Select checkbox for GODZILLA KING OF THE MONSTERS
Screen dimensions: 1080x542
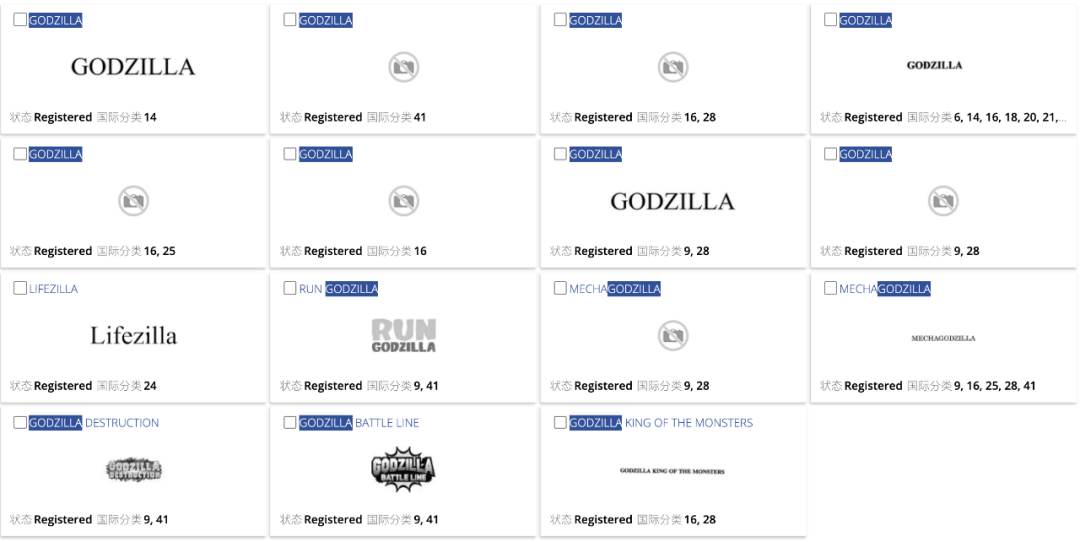coord(560,423)
